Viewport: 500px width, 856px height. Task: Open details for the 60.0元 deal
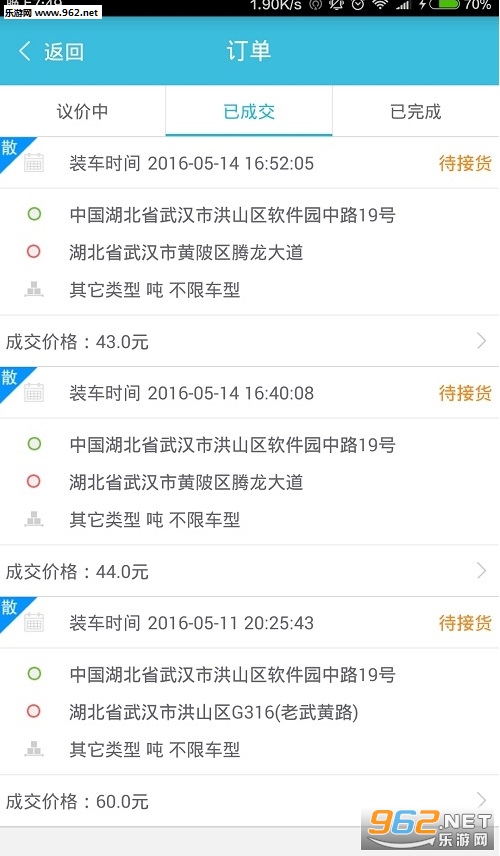(249, 801)
